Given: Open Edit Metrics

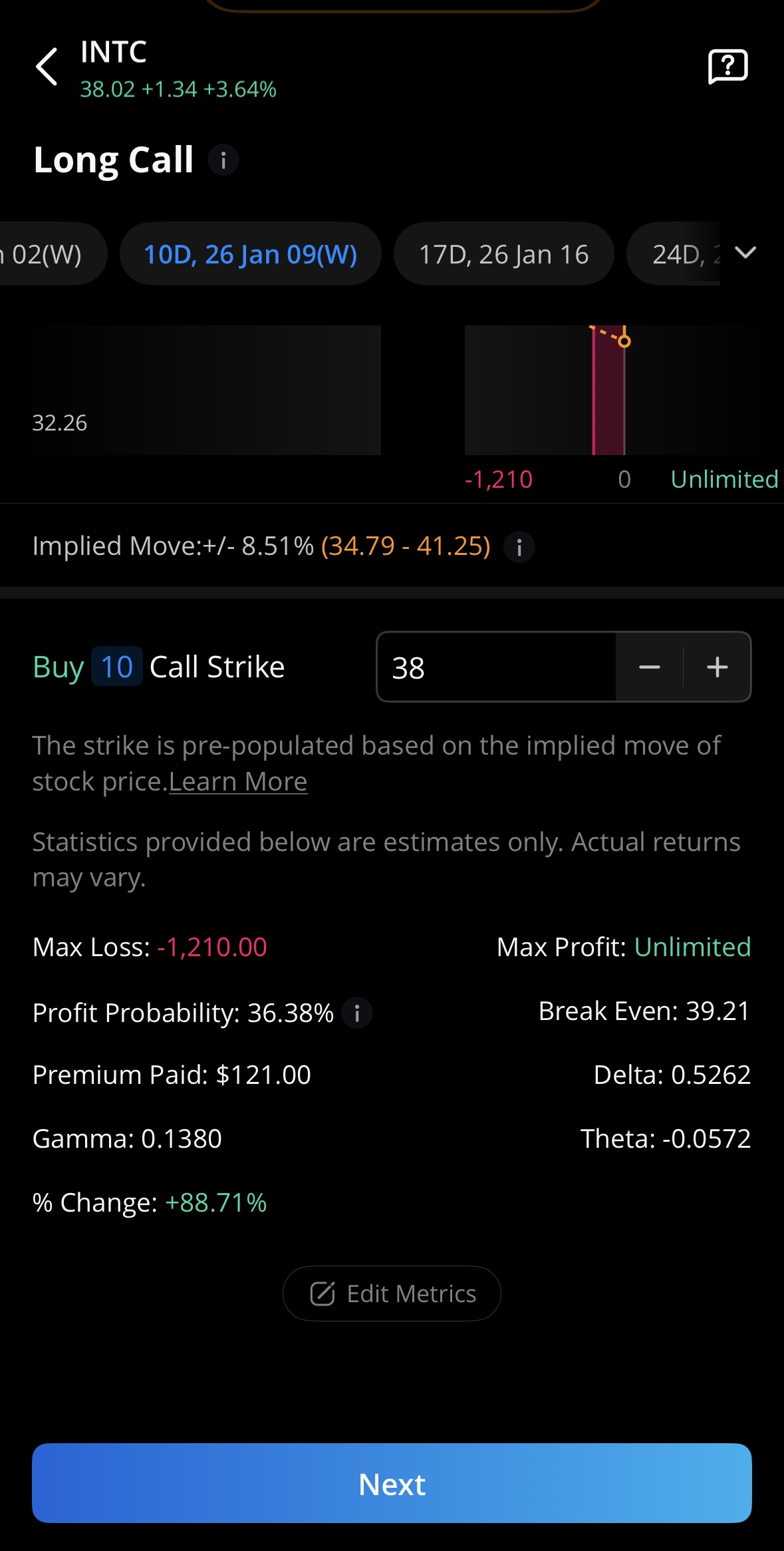Looking at the screenshot, I should click(392, 1293).
